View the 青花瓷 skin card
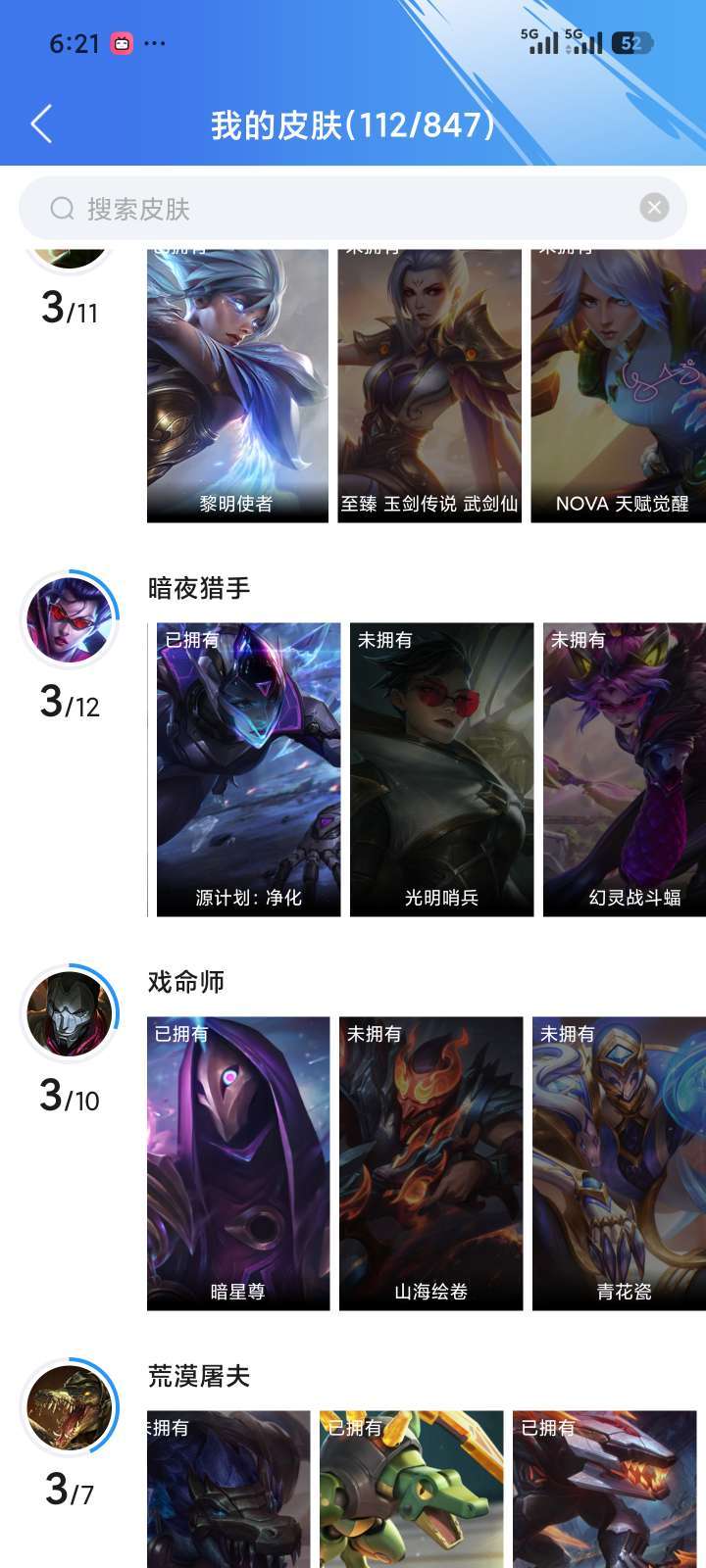 (x=620, y=1163)
